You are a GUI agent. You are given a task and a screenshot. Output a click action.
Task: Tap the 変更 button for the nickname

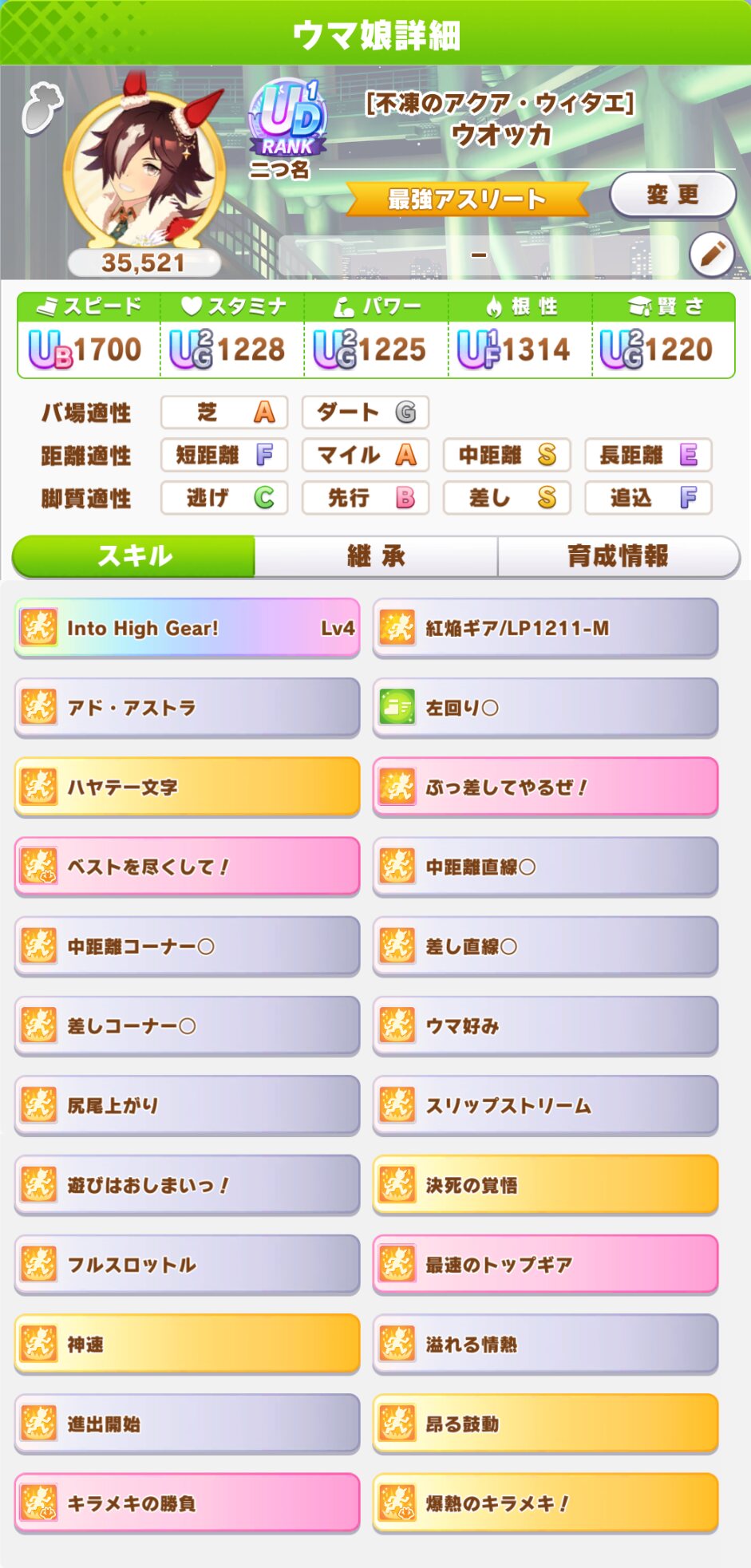(672, 195)
